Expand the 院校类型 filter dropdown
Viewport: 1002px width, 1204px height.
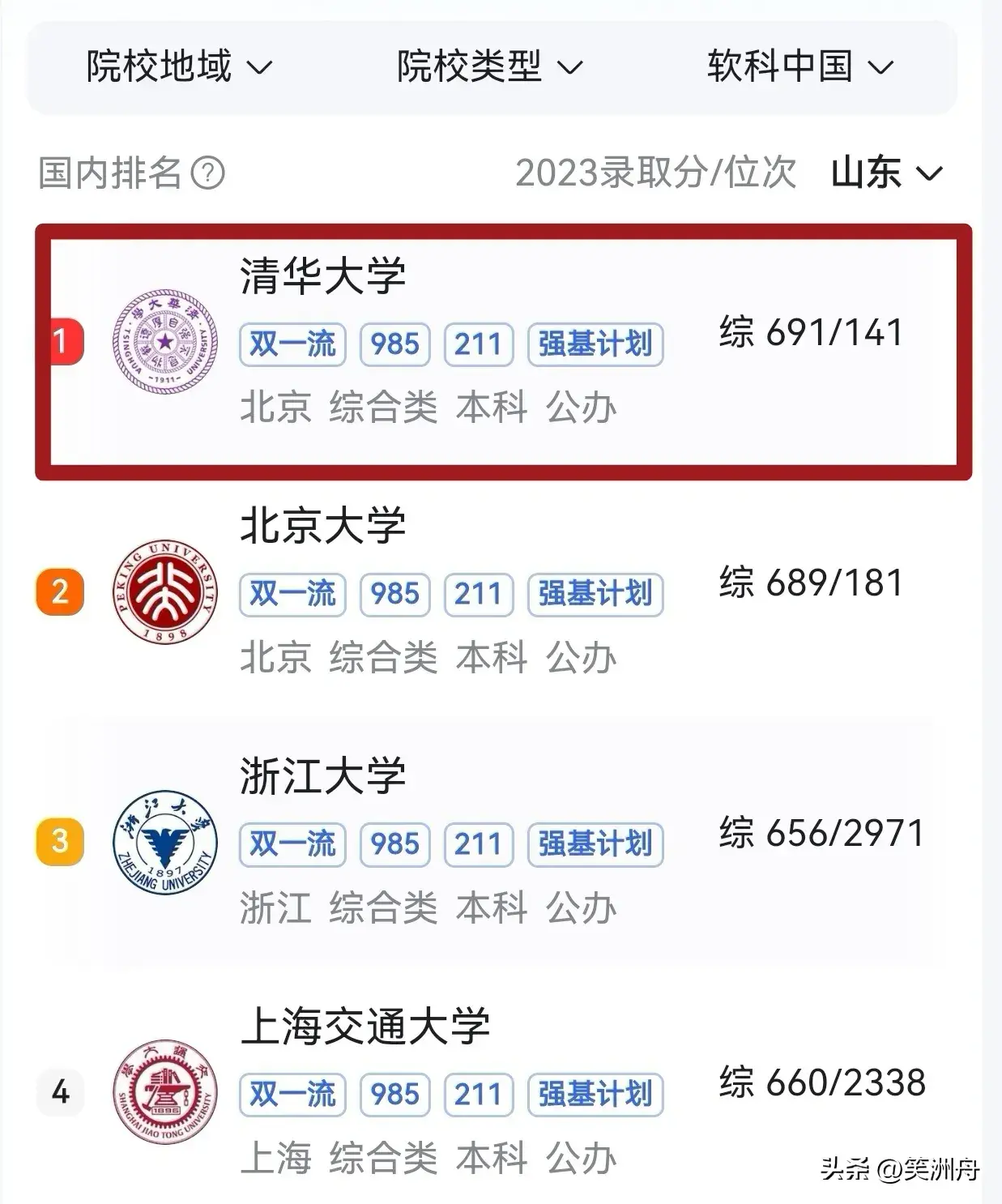489,66
